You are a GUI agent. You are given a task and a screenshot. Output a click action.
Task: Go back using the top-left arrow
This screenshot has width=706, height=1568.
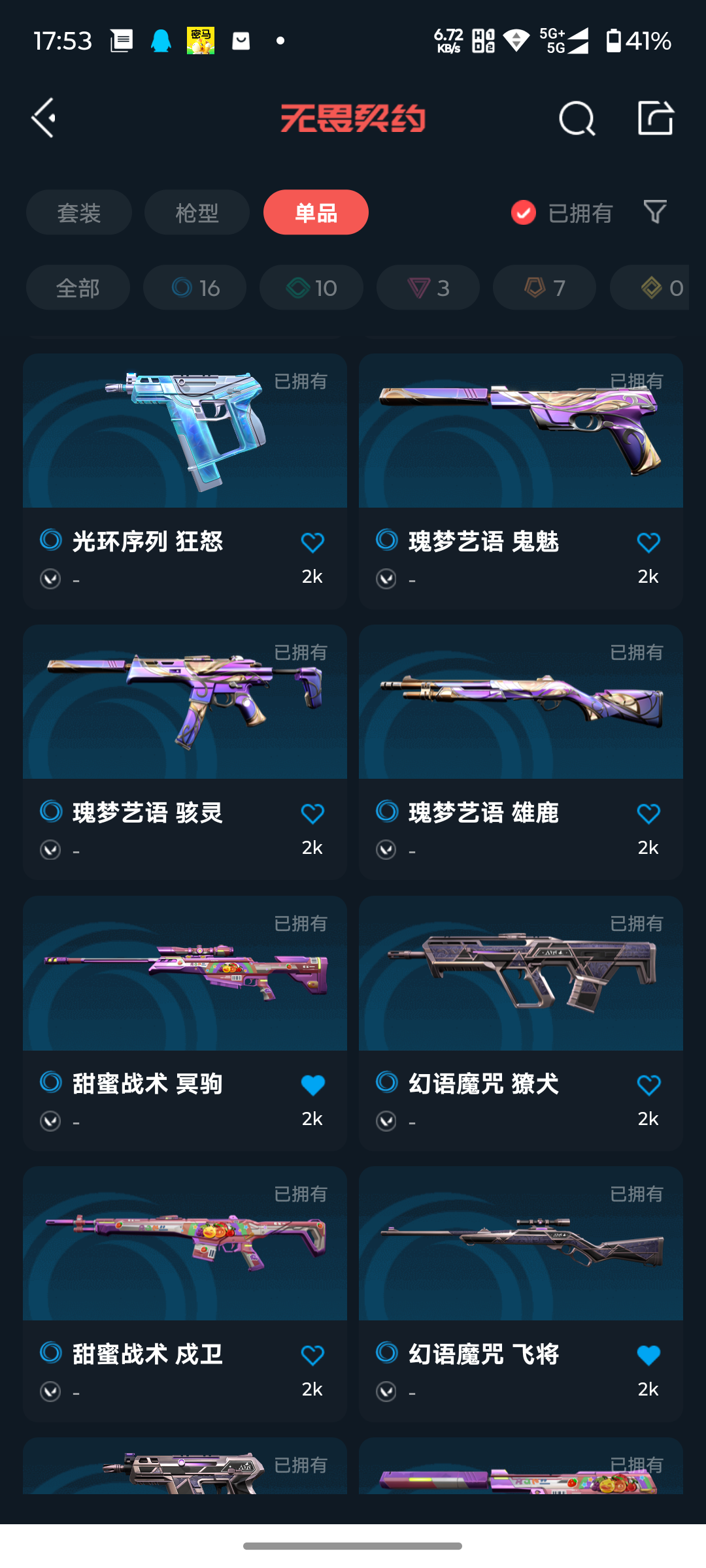(44, 118)
